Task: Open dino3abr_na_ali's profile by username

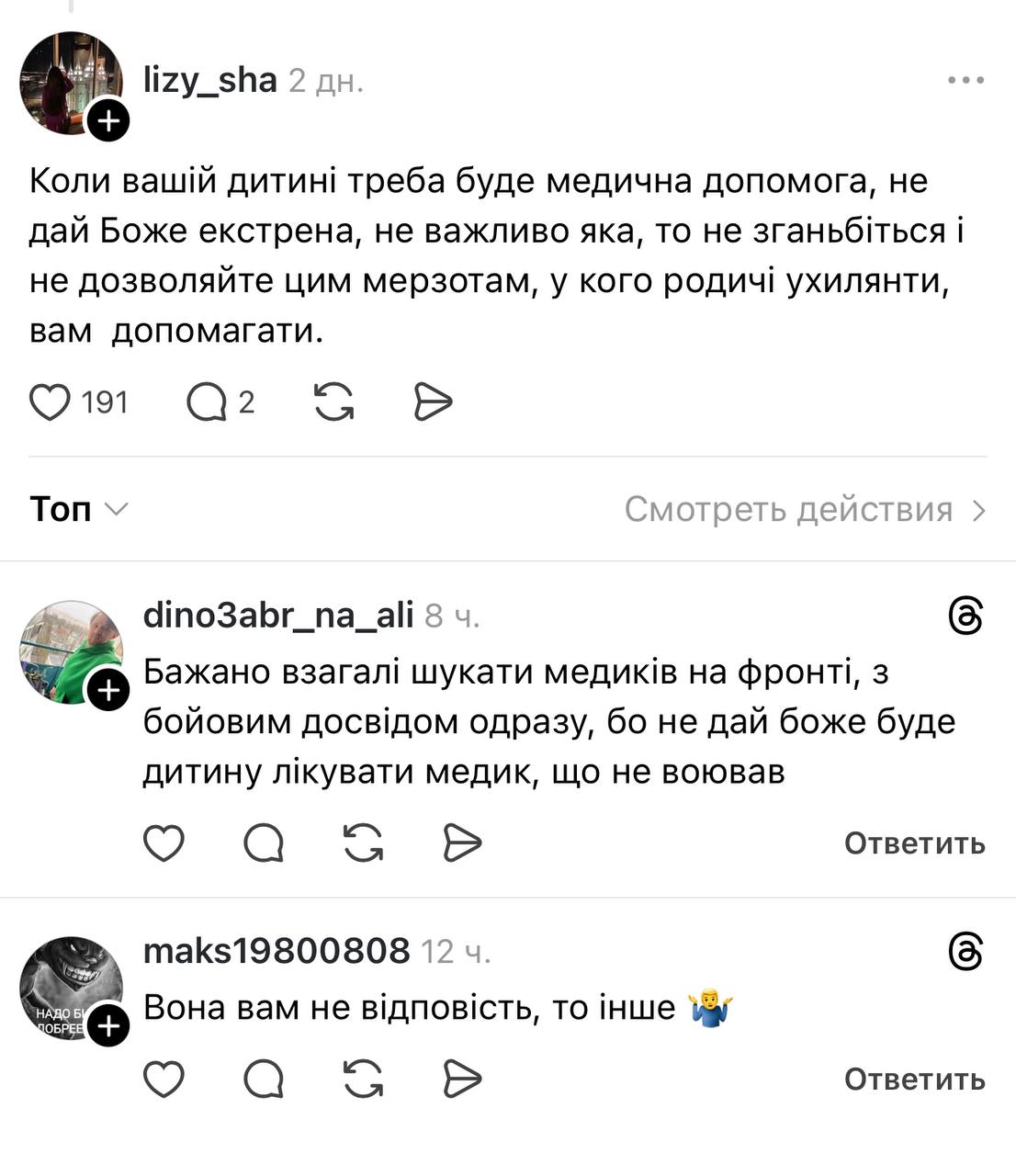Action: pos(278,615)
